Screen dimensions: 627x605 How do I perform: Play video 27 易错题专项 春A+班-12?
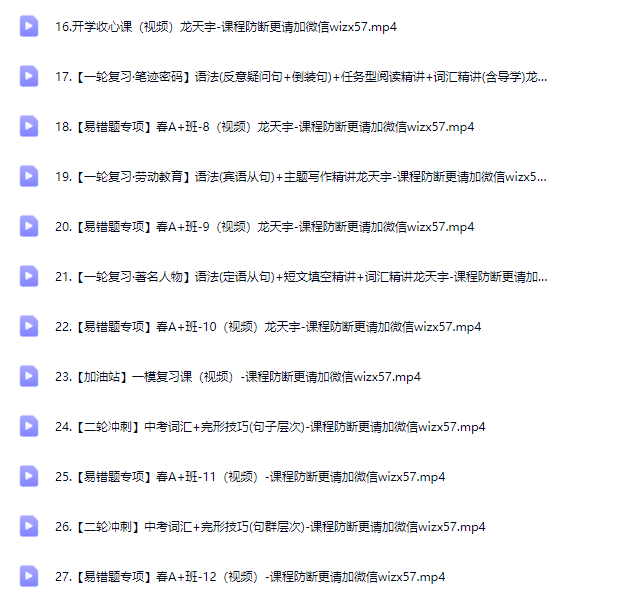pyautogui.click(x=250, y=577)
